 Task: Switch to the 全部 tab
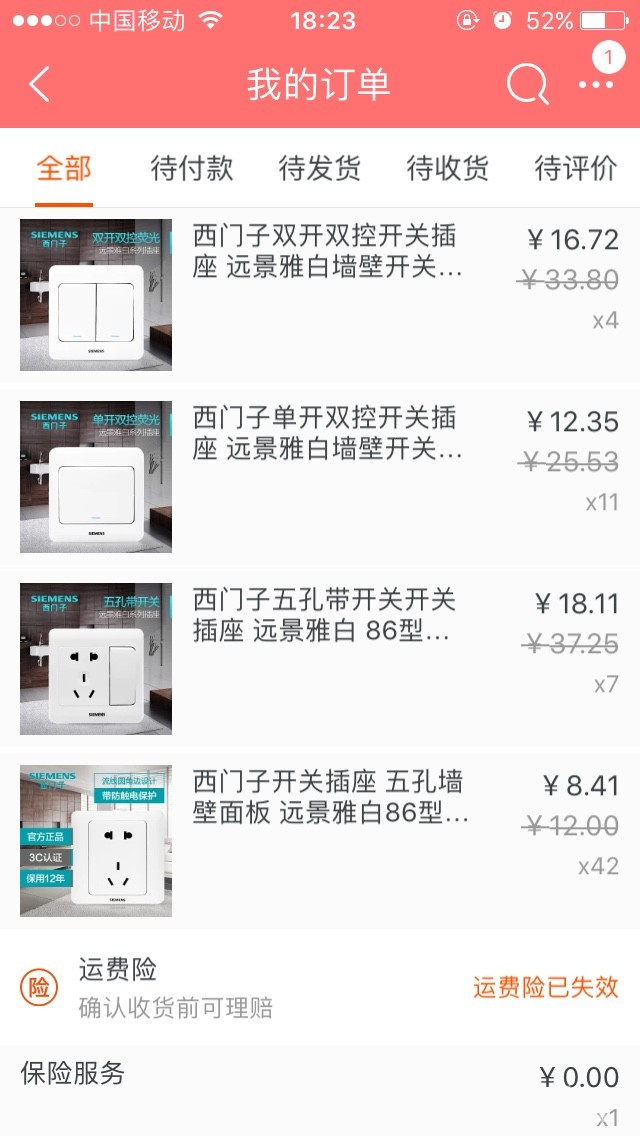64,169
